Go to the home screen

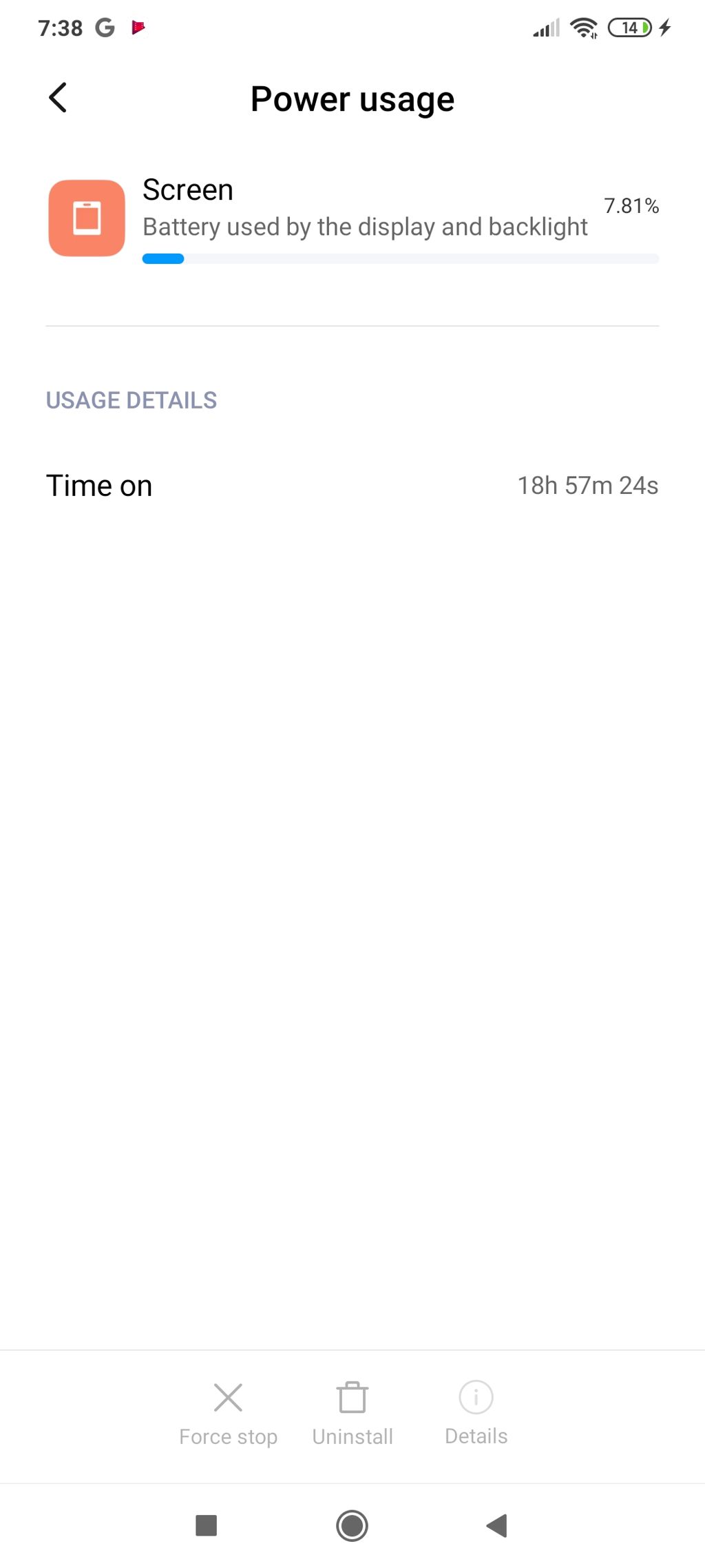point(352,1525)
